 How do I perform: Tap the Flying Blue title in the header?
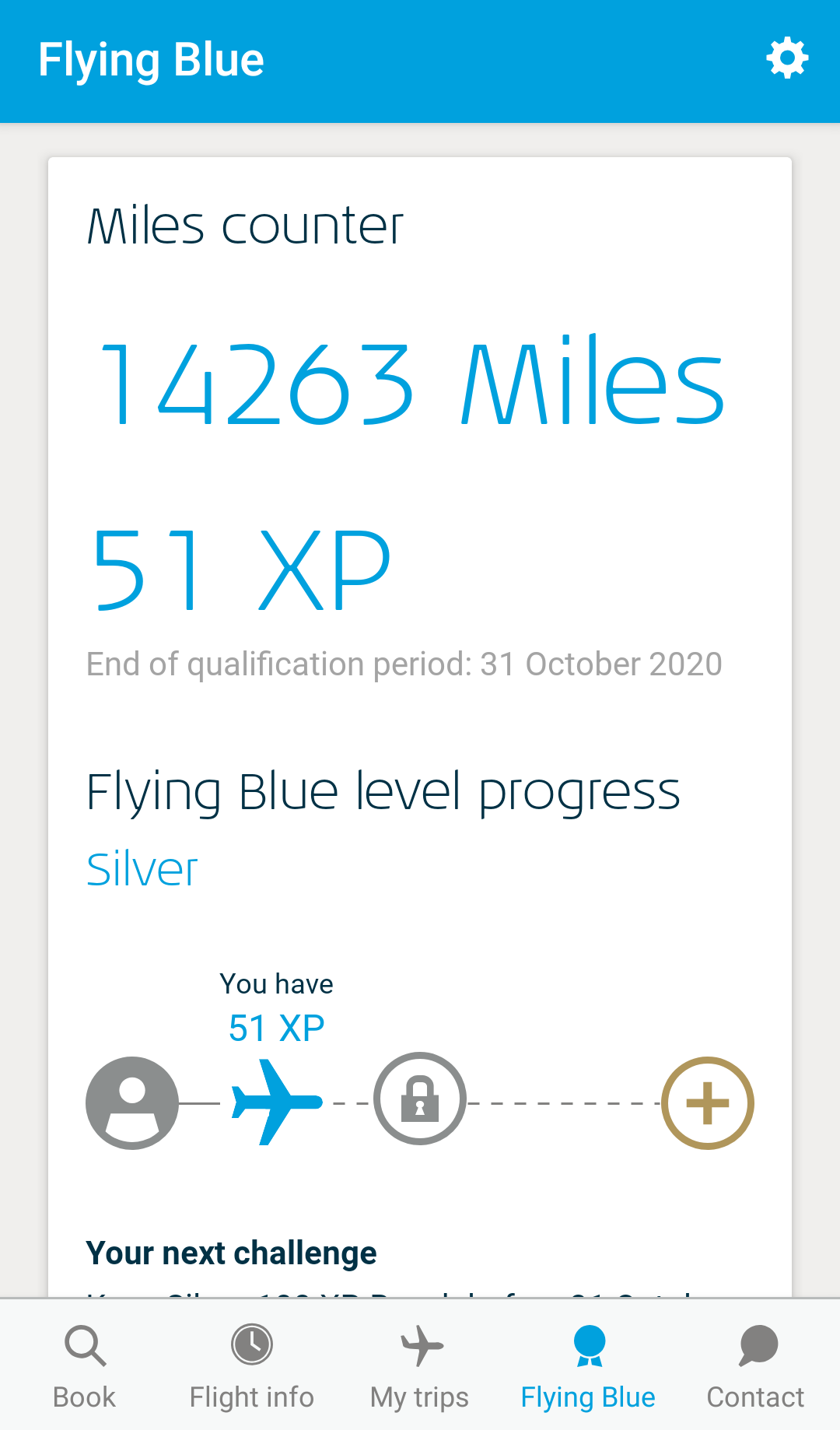152,59
